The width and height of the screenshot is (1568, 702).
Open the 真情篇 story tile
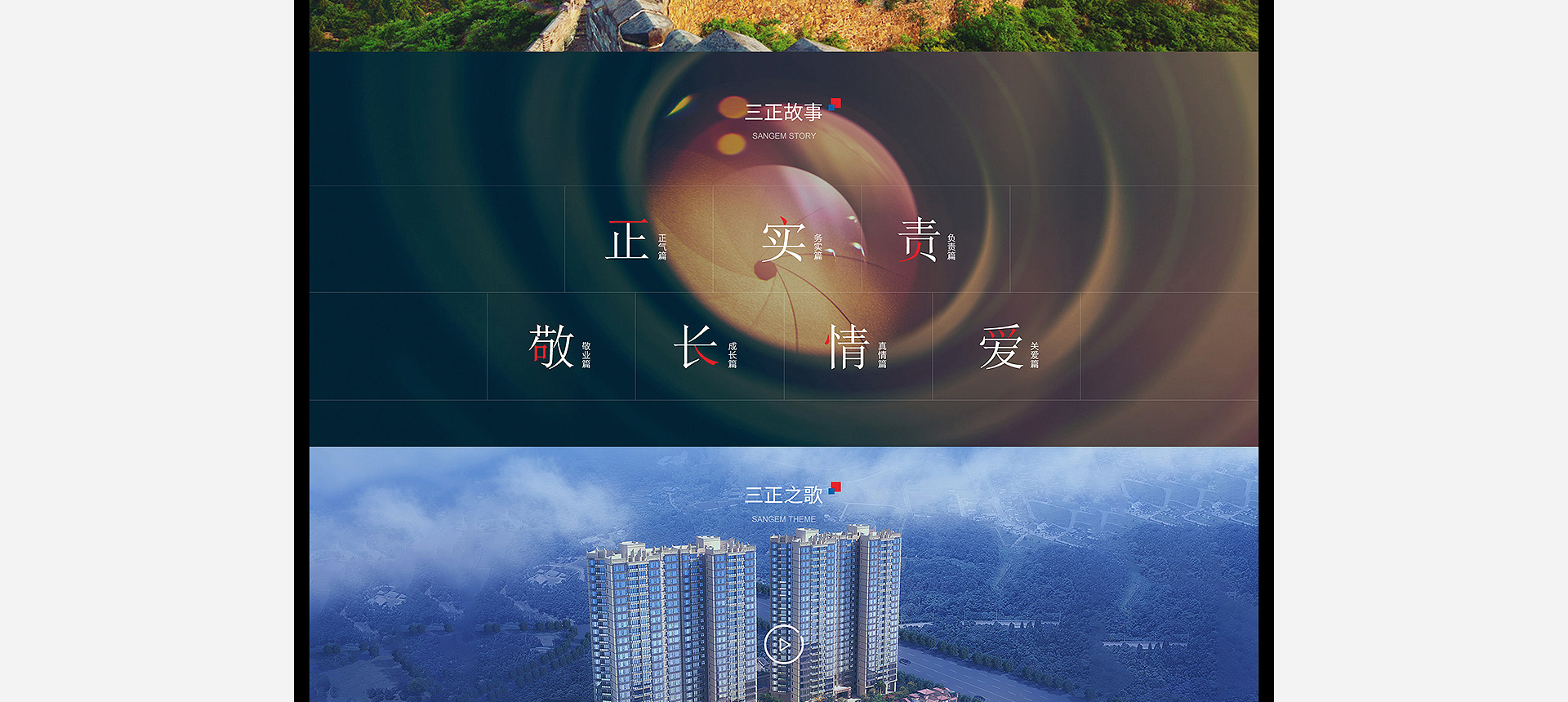click(x=858, y=347)
